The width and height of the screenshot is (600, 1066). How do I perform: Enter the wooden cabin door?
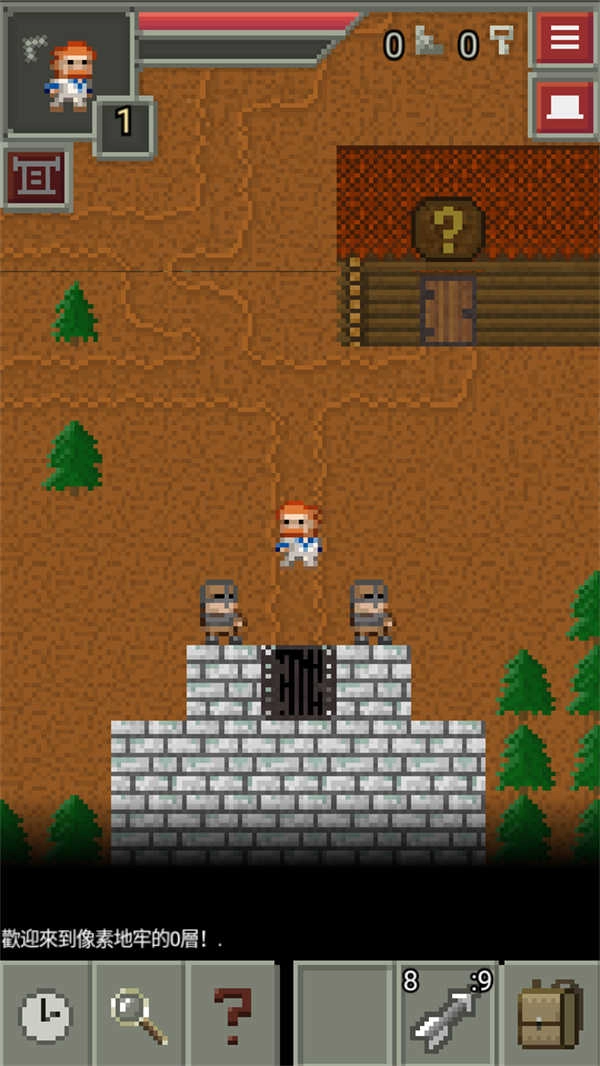click(447, 310)
